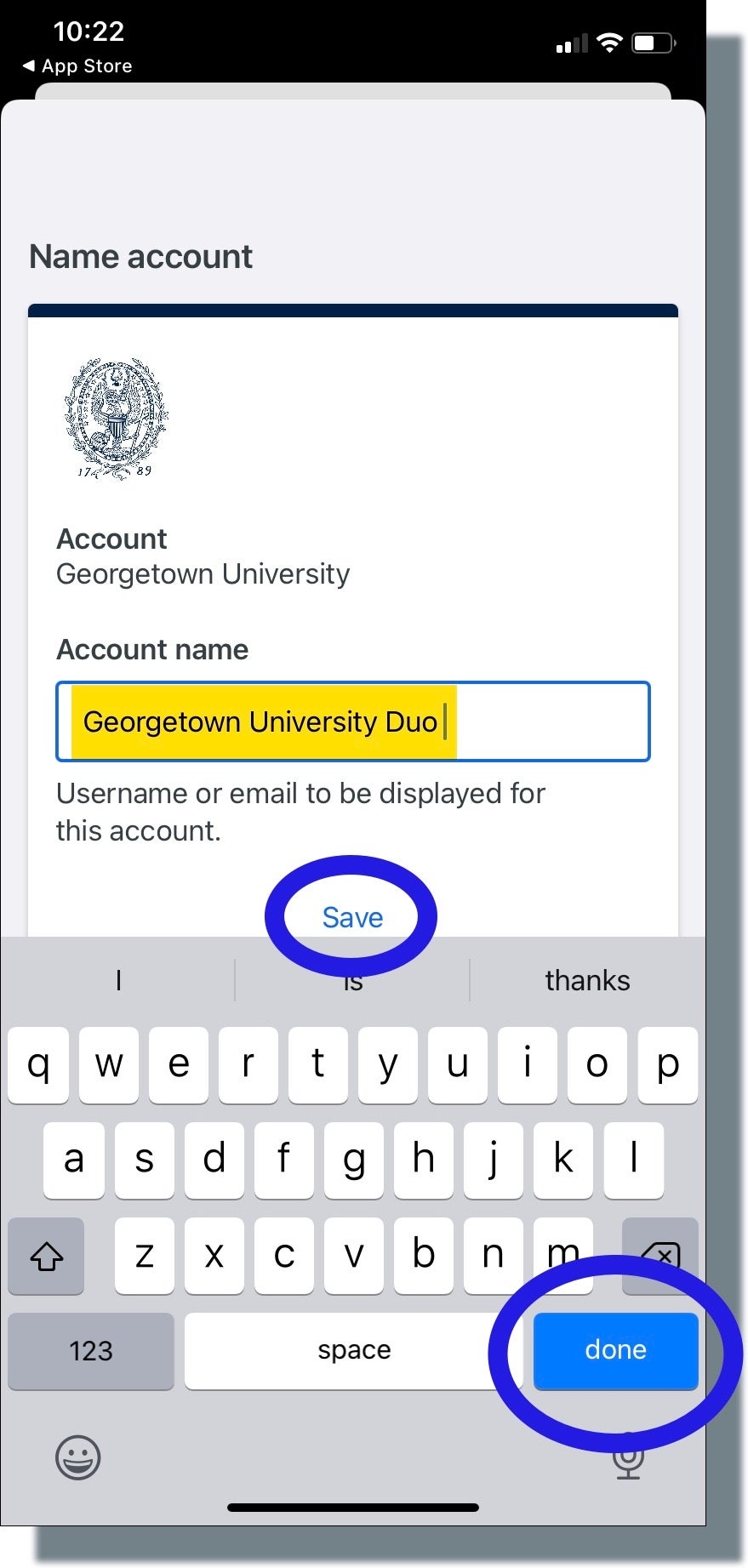Tap the Wi-Fi icon in the status bar
Image resolution: width=748 pixels, height=1568 pixels.
point(609,41)
